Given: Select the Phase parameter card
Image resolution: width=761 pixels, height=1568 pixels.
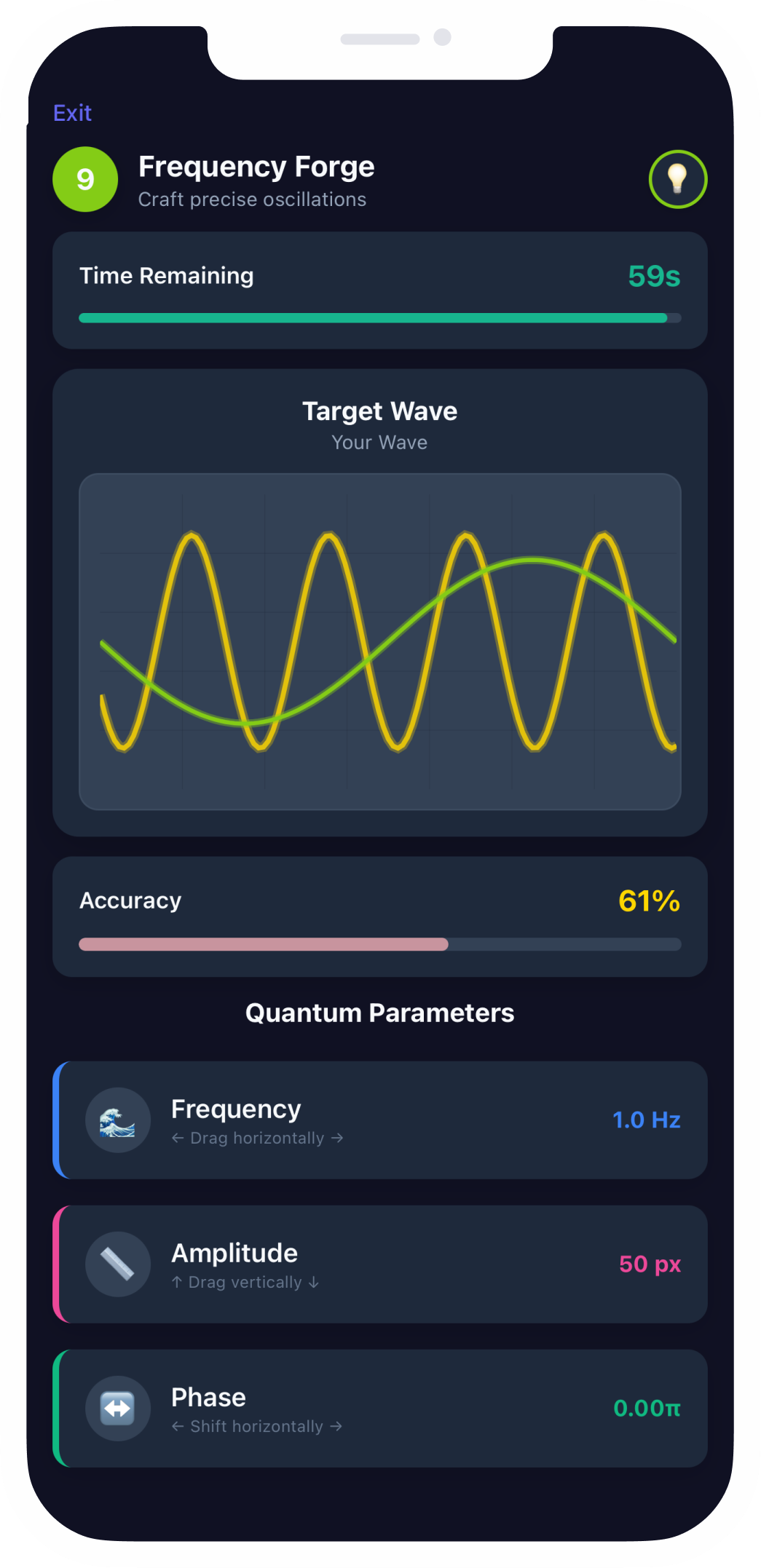Looking at the screenshot, I should pyautogui.click(x=380, y=1408).
